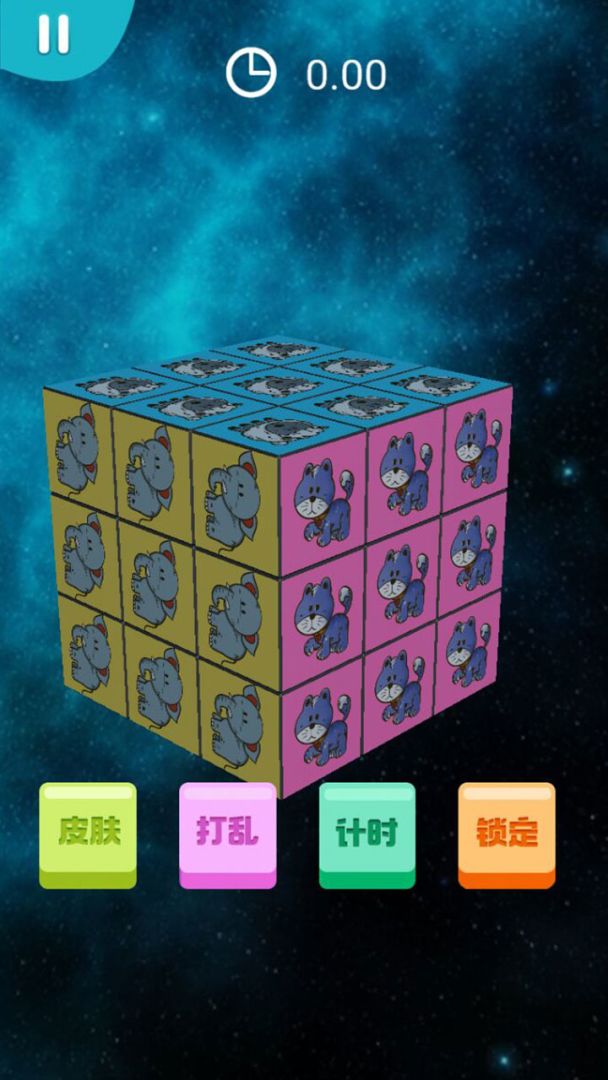Open the 皮肤 skin options
This screenshot has width=608, height=1080.
click(x=88, y=833)
